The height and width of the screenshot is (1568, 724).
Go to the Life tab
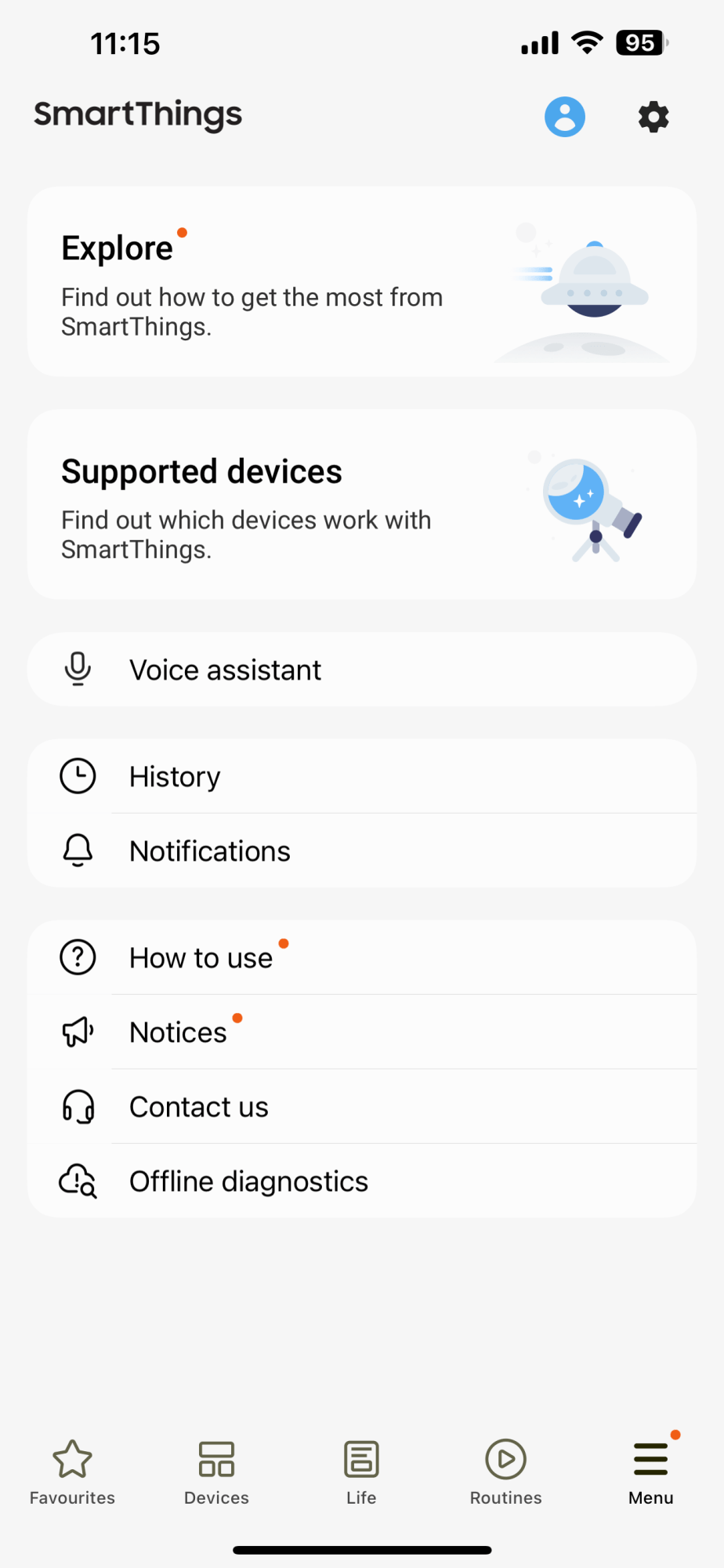click(361, 1472)
